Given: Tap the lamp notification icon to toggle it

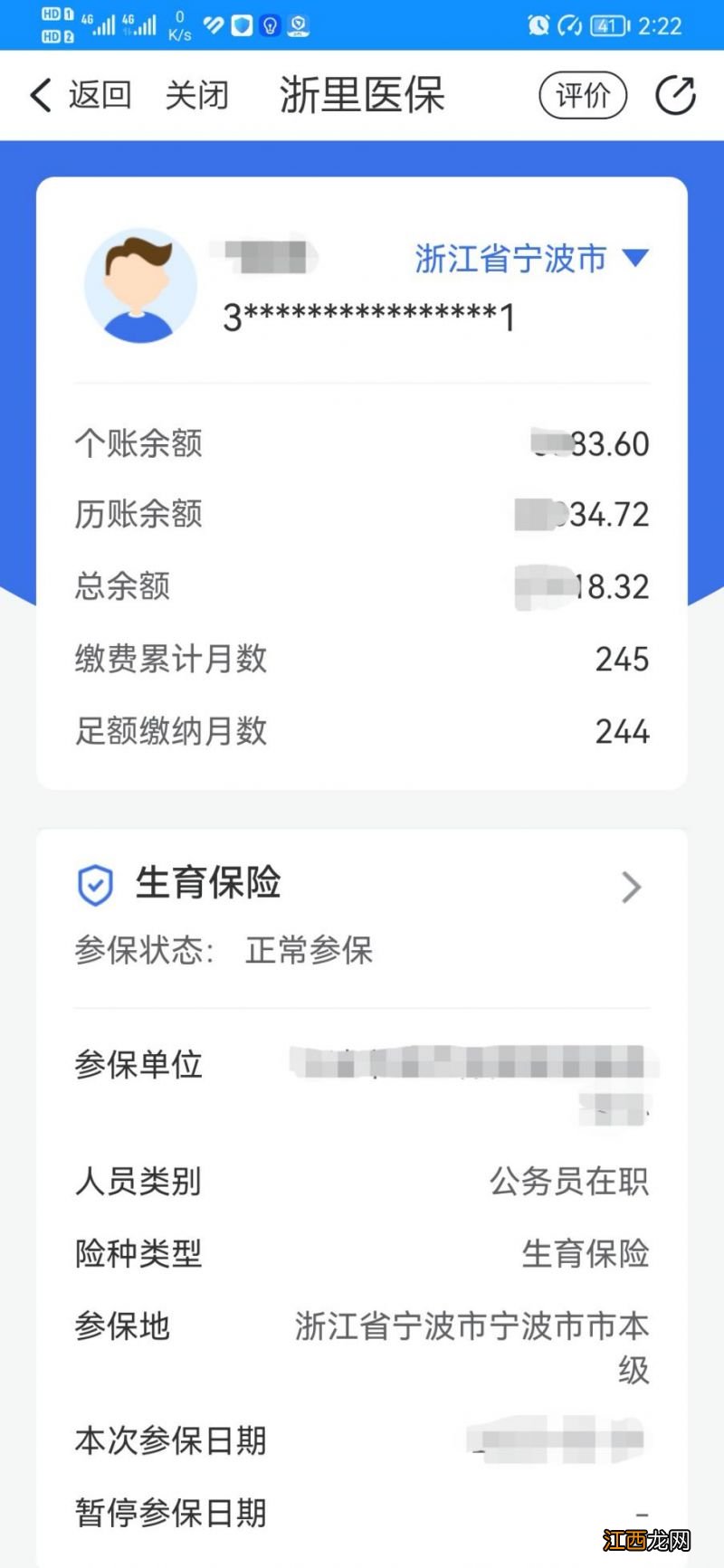Looking at the screenshot, I should (268, 25).
